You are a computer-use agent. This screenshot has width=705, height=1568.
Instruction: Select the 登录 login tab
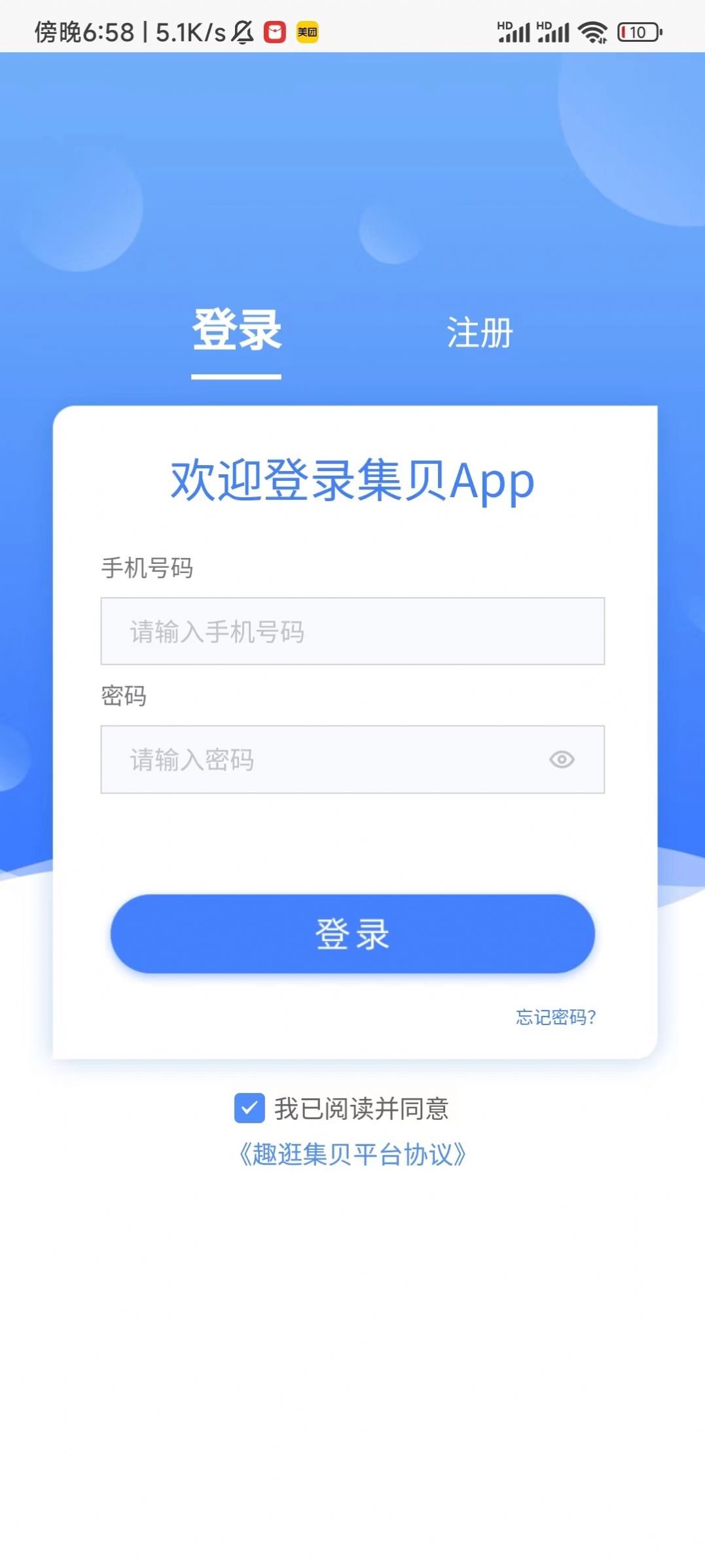tap(236, 334)
